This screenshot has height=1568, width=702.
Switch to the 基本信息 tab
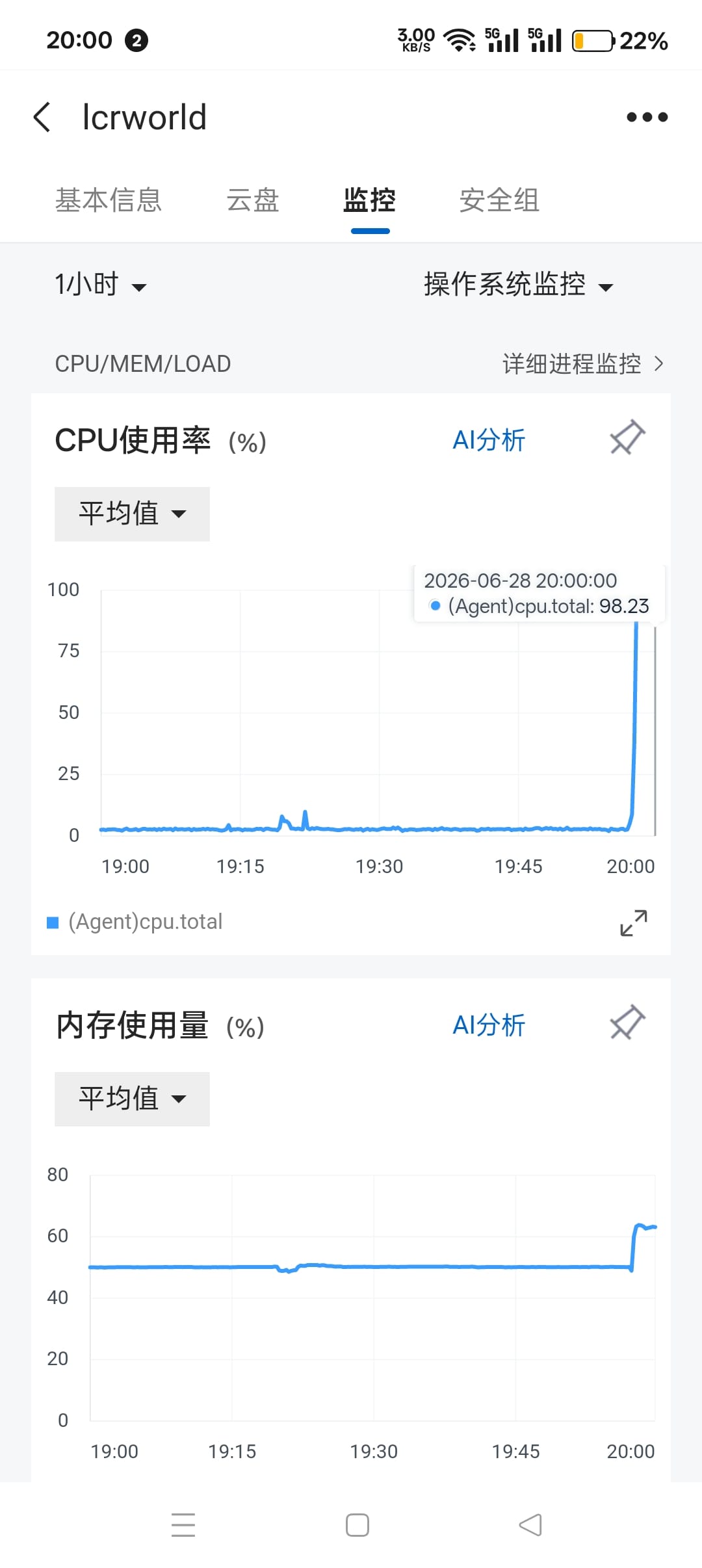[109, 200]
